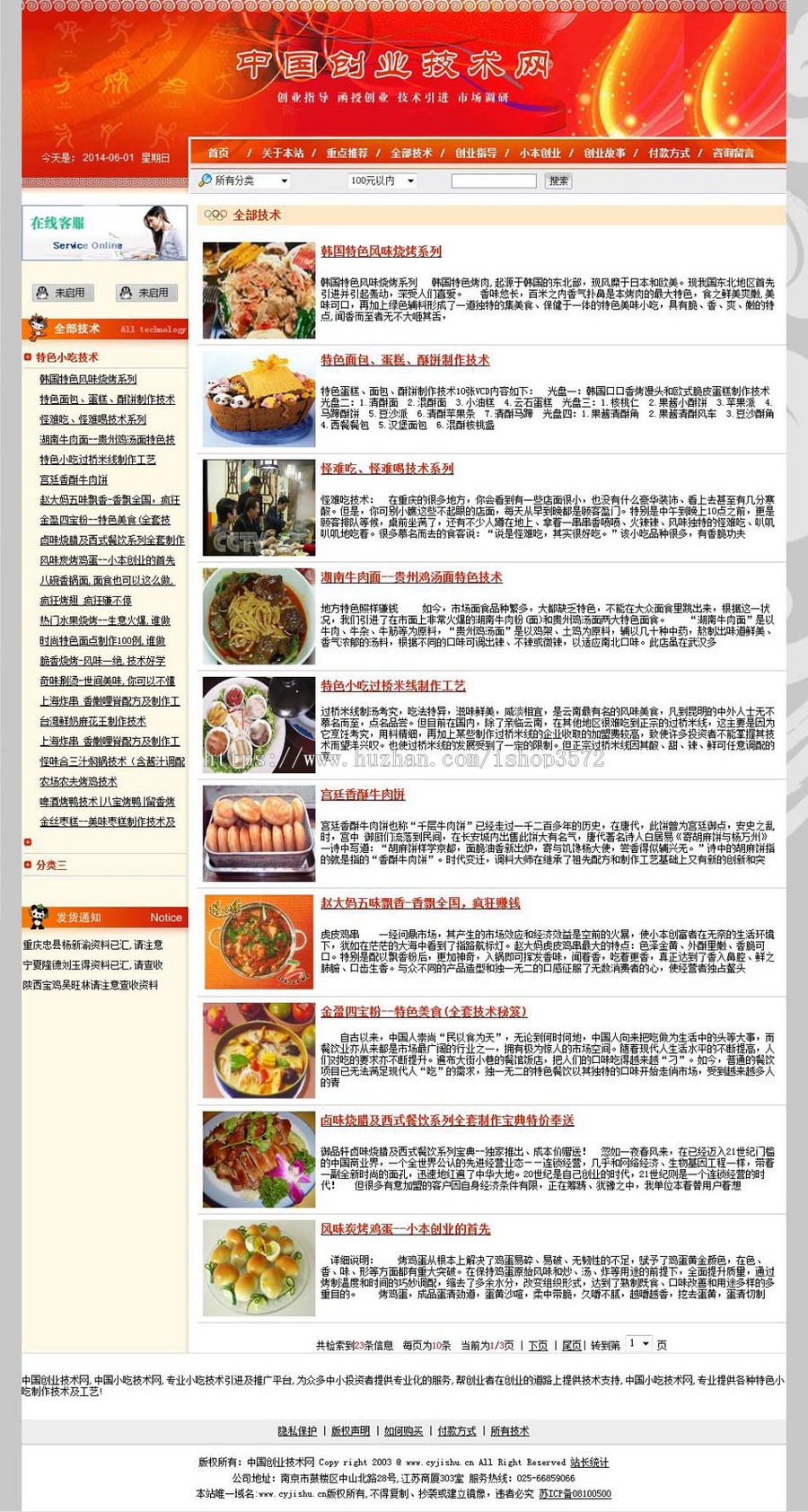Viewport: 808px width, 1512px height.
Task: Go to next page via 下页
Action: click(538, 1346)
